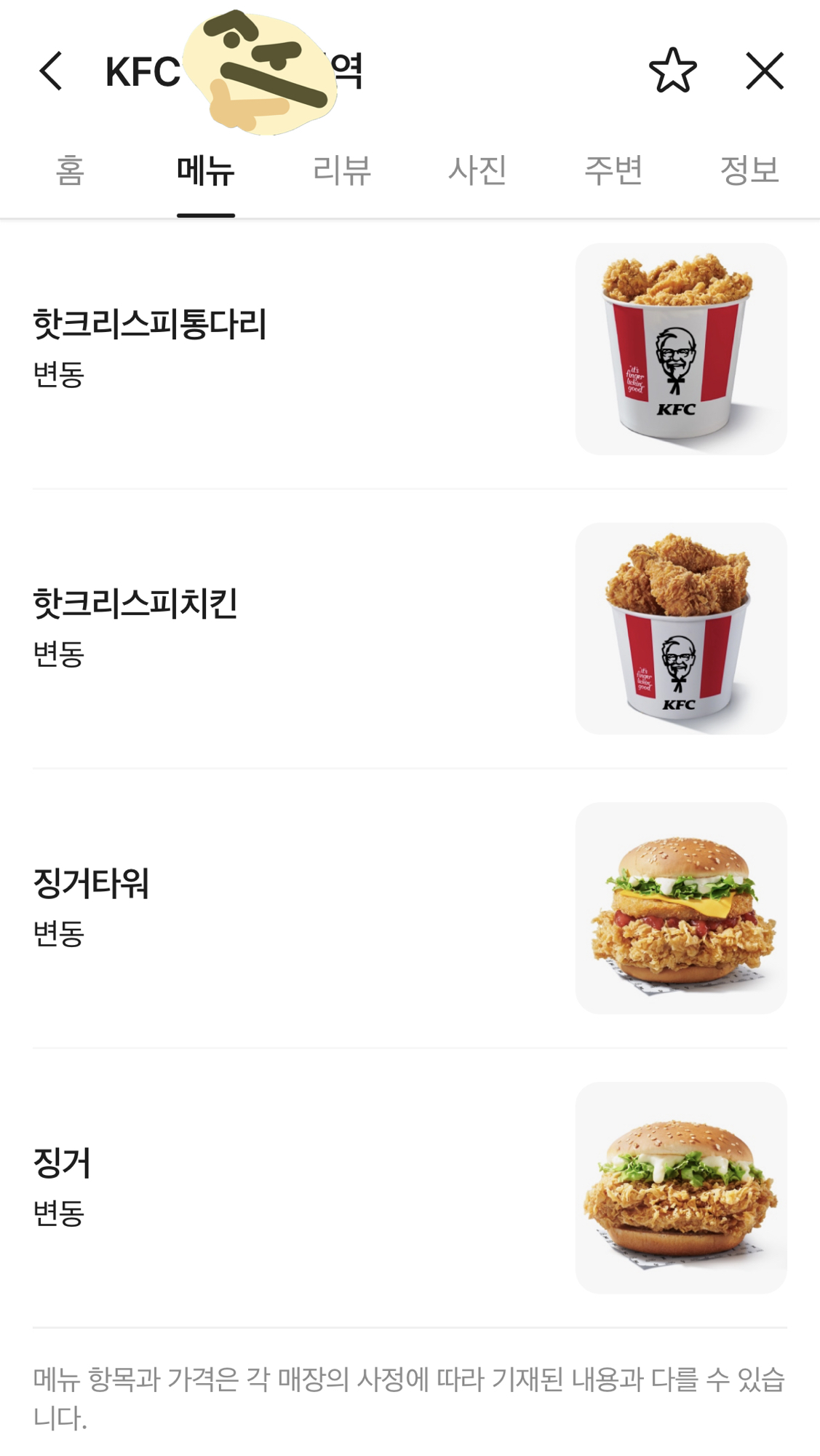820x1456 pixels.
Task: View the 주변 tab
Action: (x=613, y=171)
